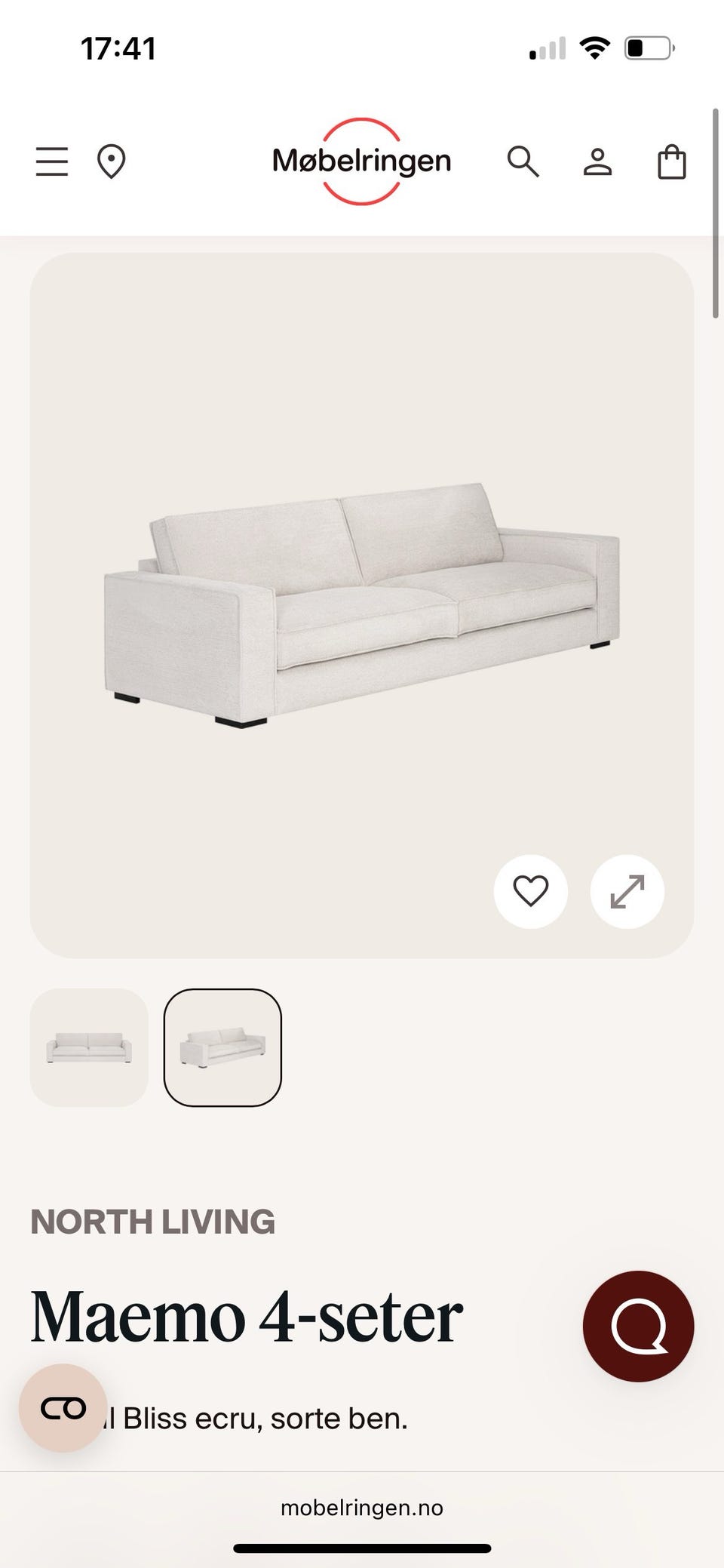This screenshot has width=724, height=1568.
Task: Tap the round beige floating button
Action: tap(63, 1408)
